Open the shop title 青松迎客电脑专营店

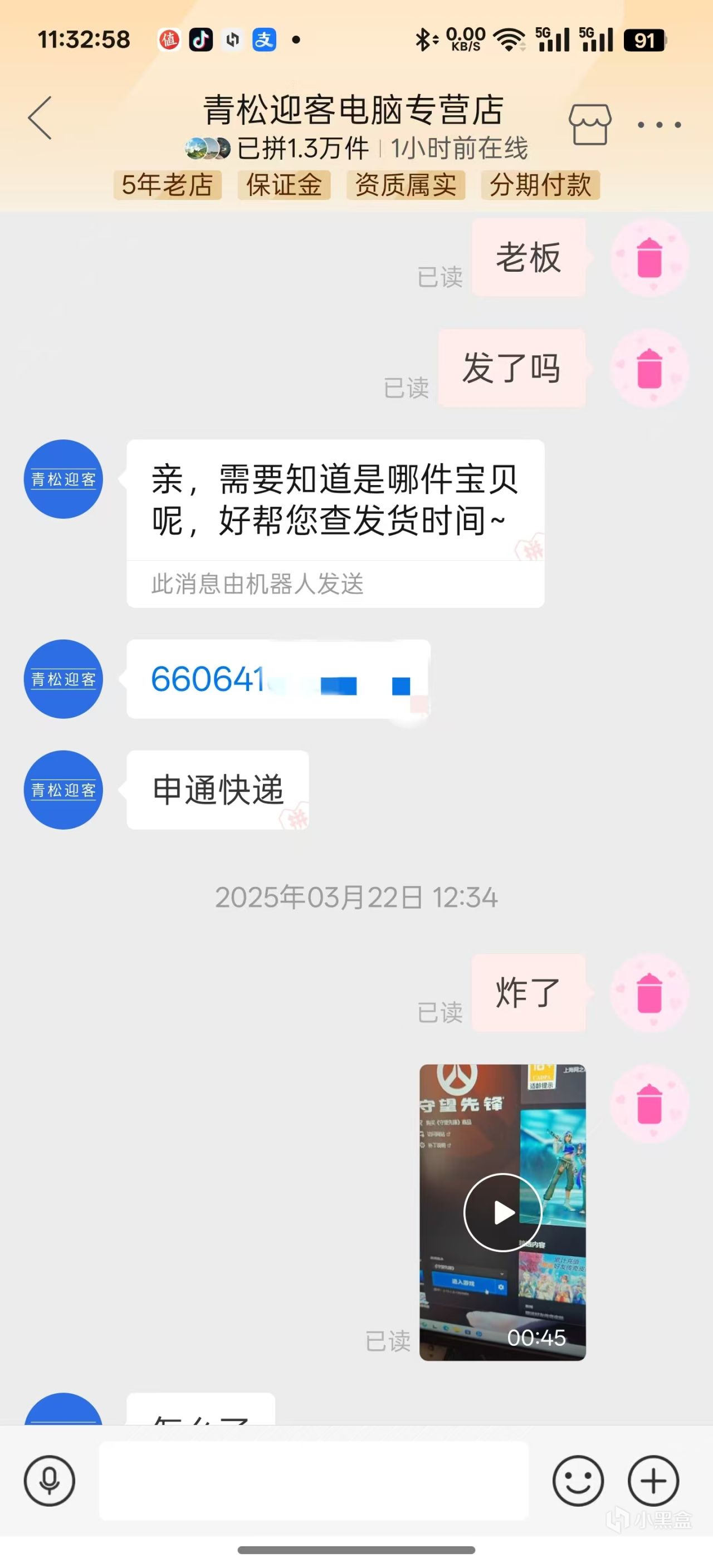353,111
